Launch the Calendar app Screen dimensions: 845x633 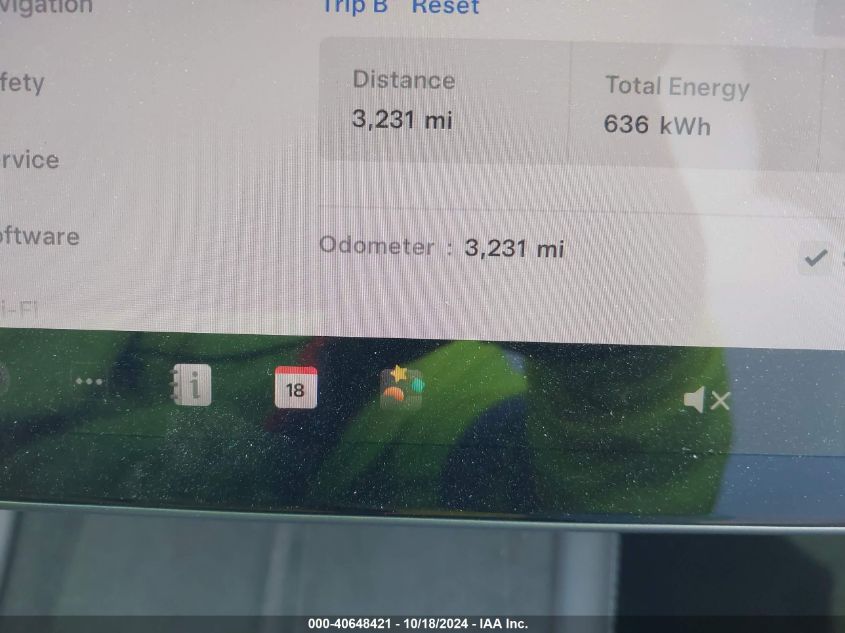(x=295, y=388)
